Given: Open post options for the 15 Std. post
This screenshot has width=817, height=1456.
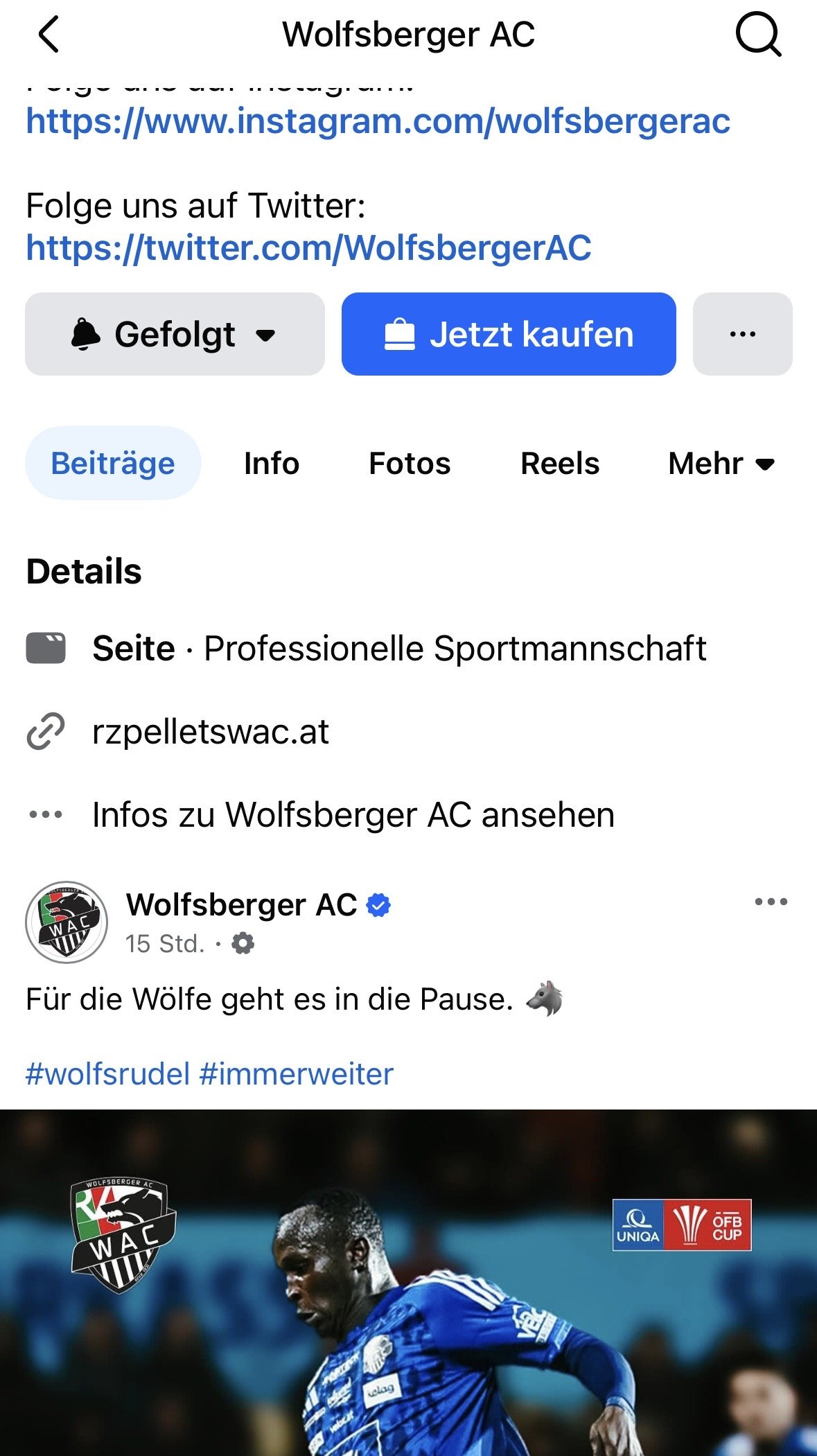Looking at the screenshot, I should click(771, 902).
